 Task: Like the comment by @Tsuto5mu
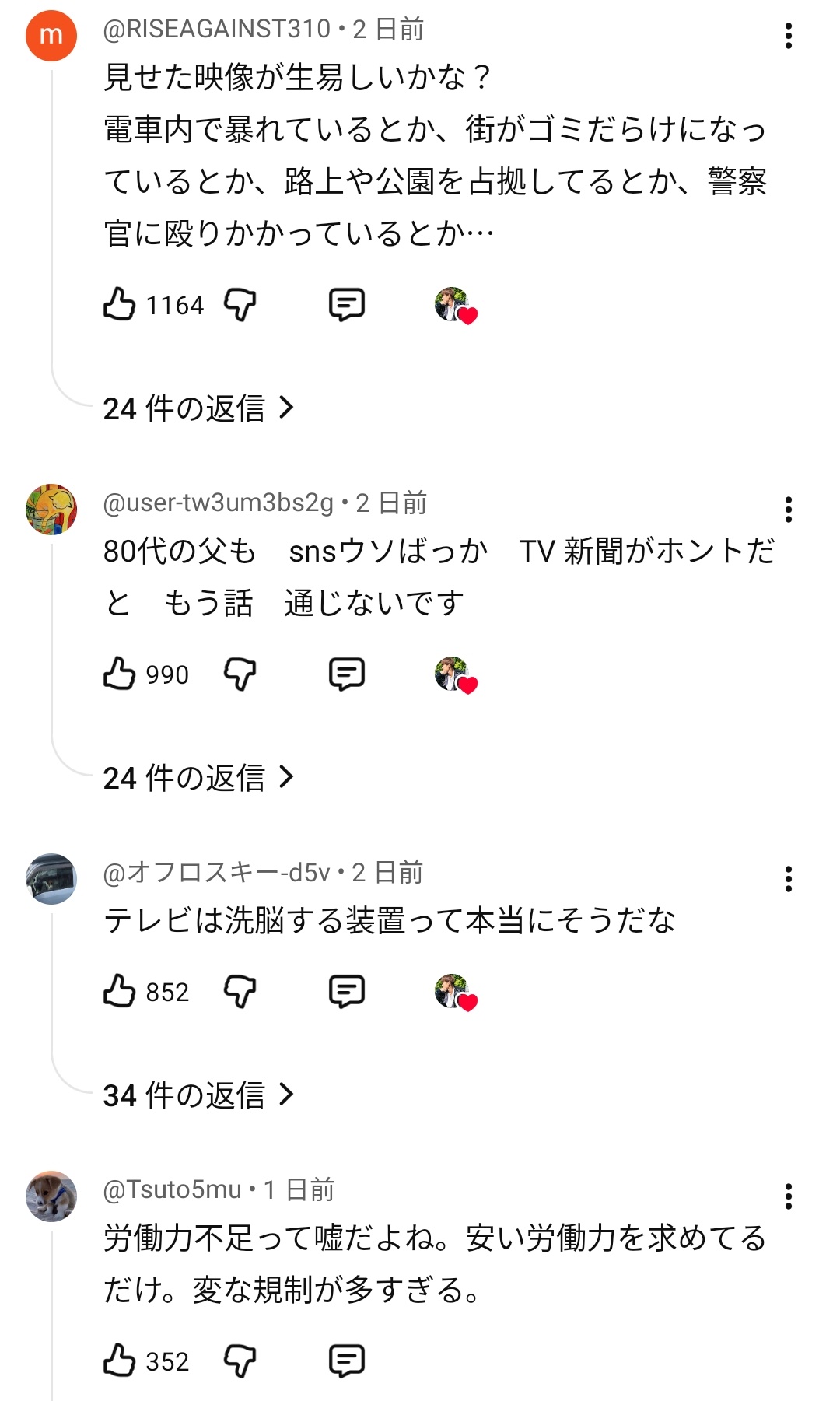(x=120, y=1361)
